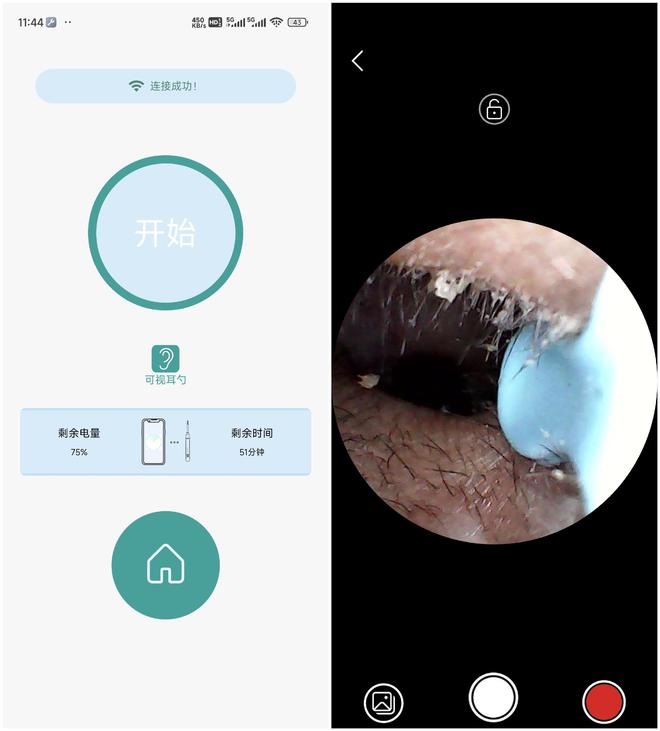Go back using the arrow in the camera view
The height and width of the screenshot is (731, 660).
tap(358, 61)
